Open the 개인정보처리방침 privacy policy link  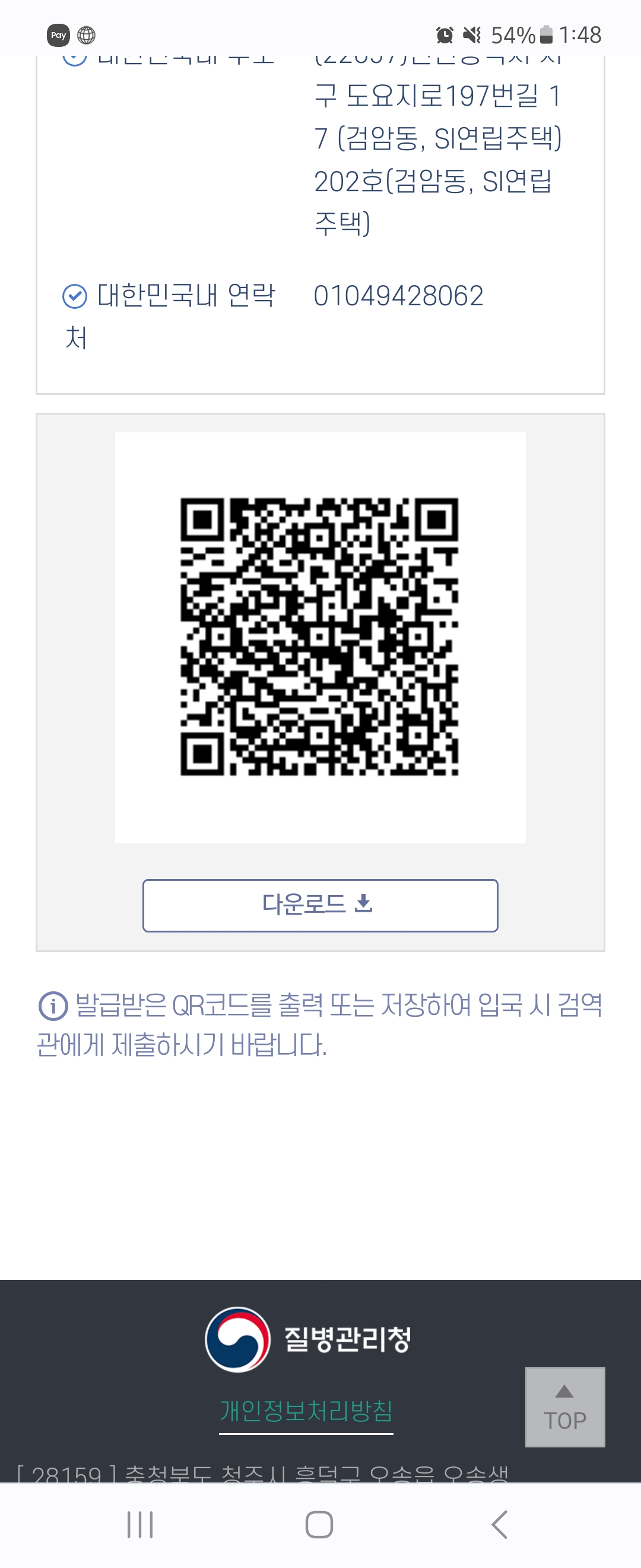point(306,1411)
